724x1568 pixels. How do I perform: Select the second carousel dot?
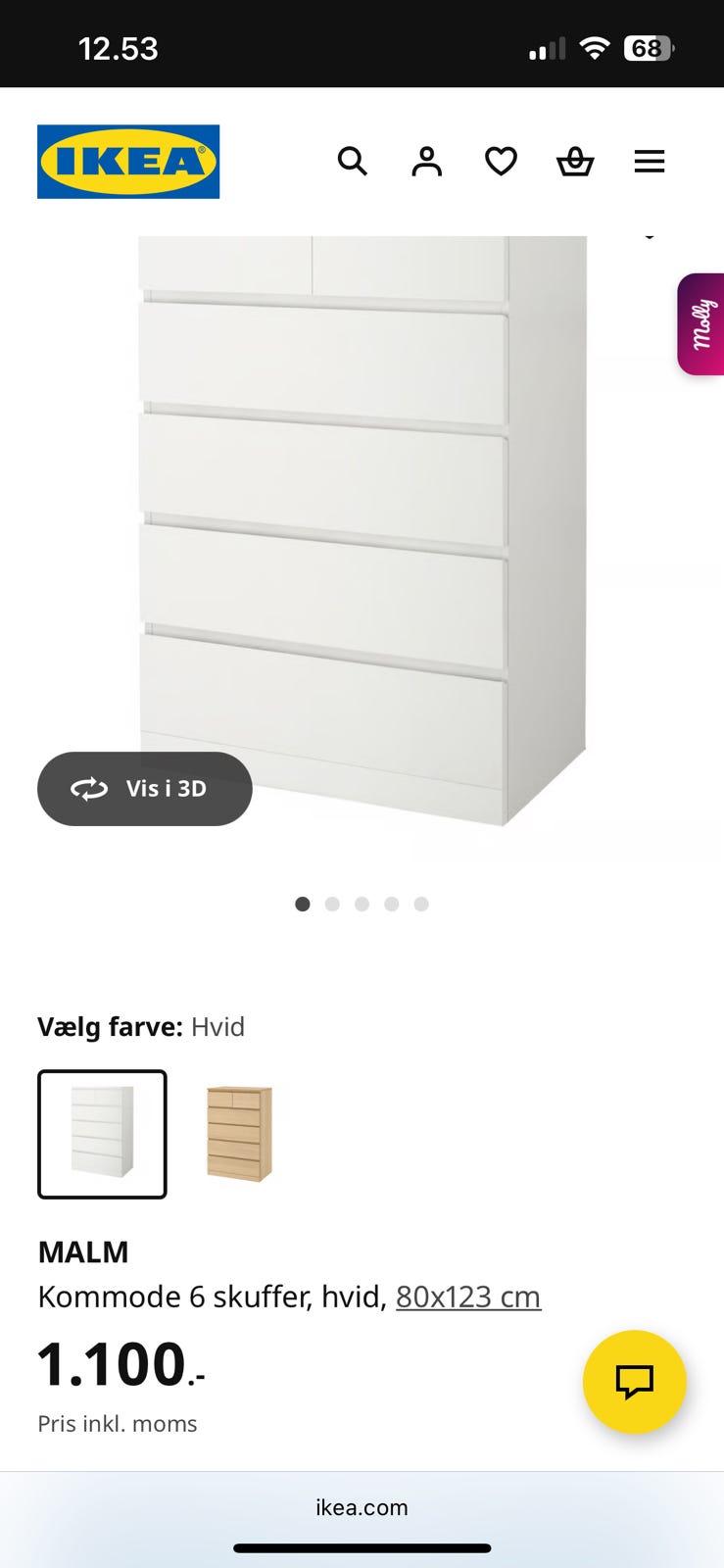(x=332, y=904)
